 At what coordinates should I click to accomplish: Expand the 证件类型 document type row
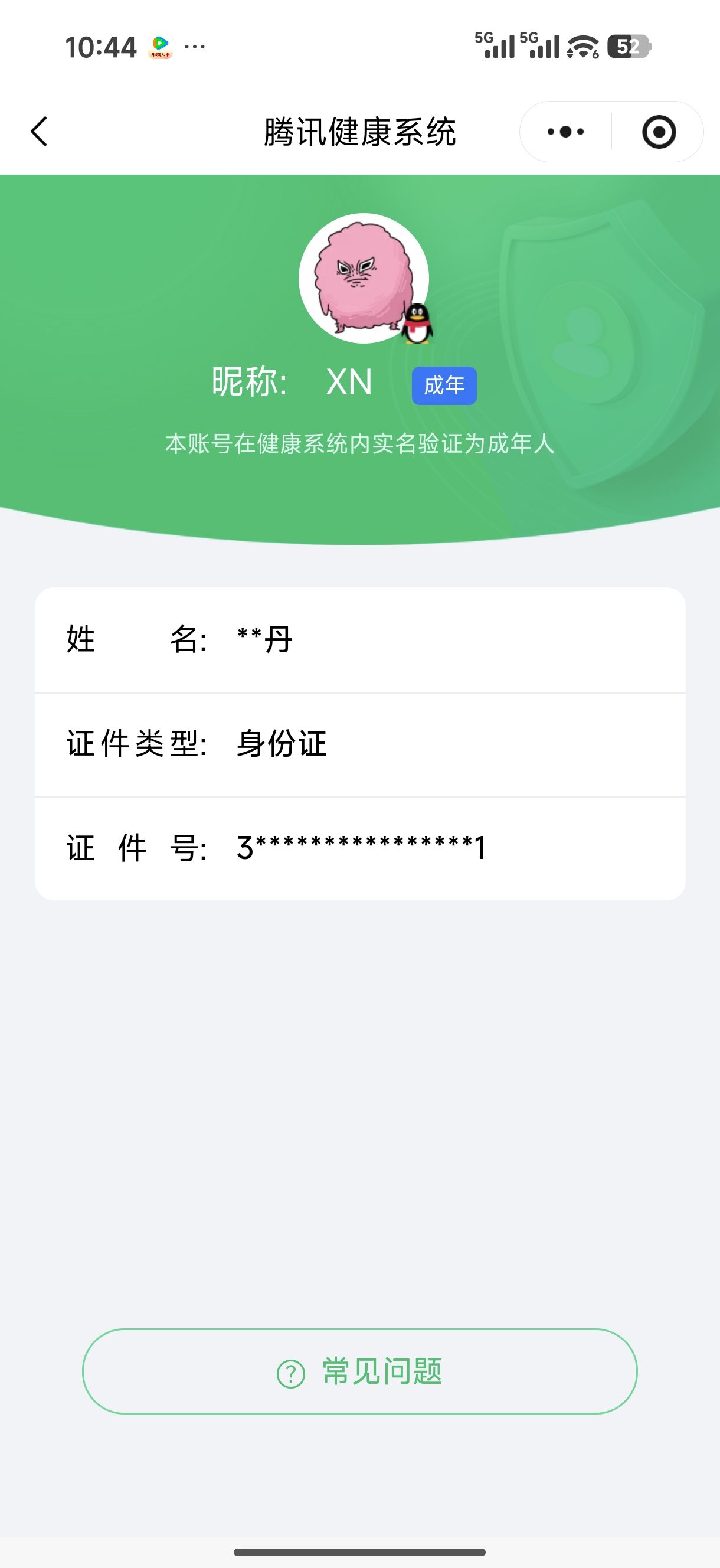[359, 744]
